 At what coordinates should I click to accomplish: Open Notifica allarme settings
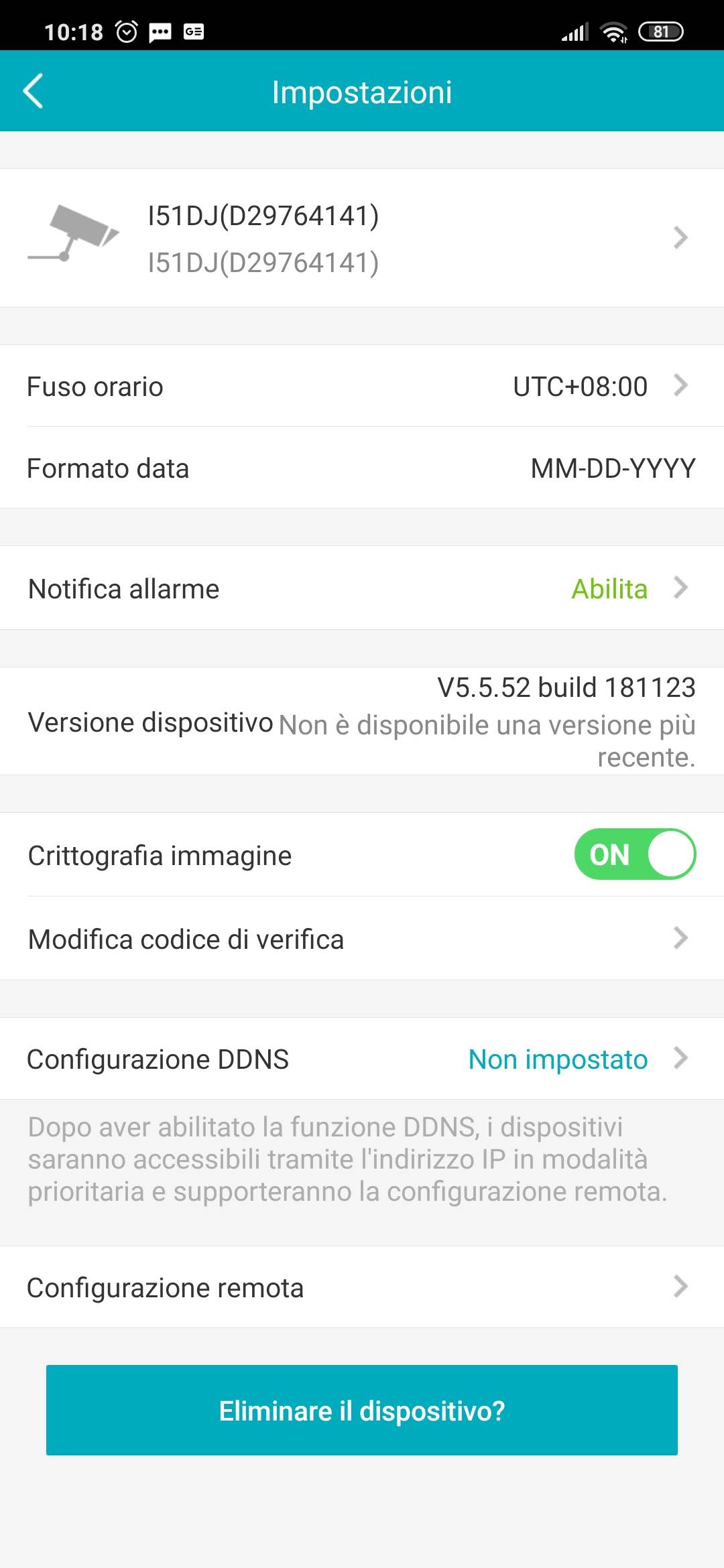(362, 588)
